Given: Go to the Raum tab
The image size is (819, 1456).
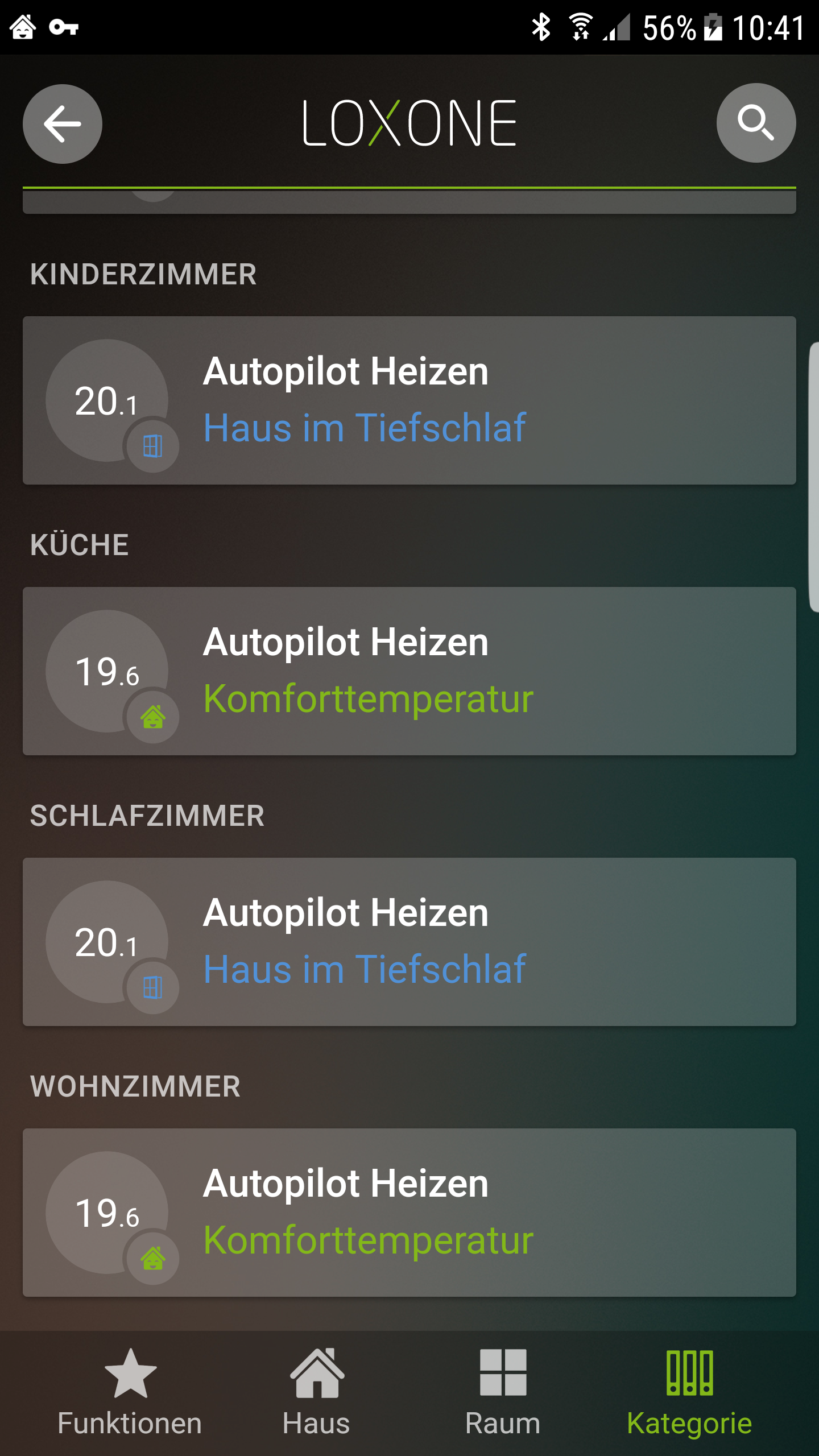Looking at the screenshot, I should point(503,1392).
